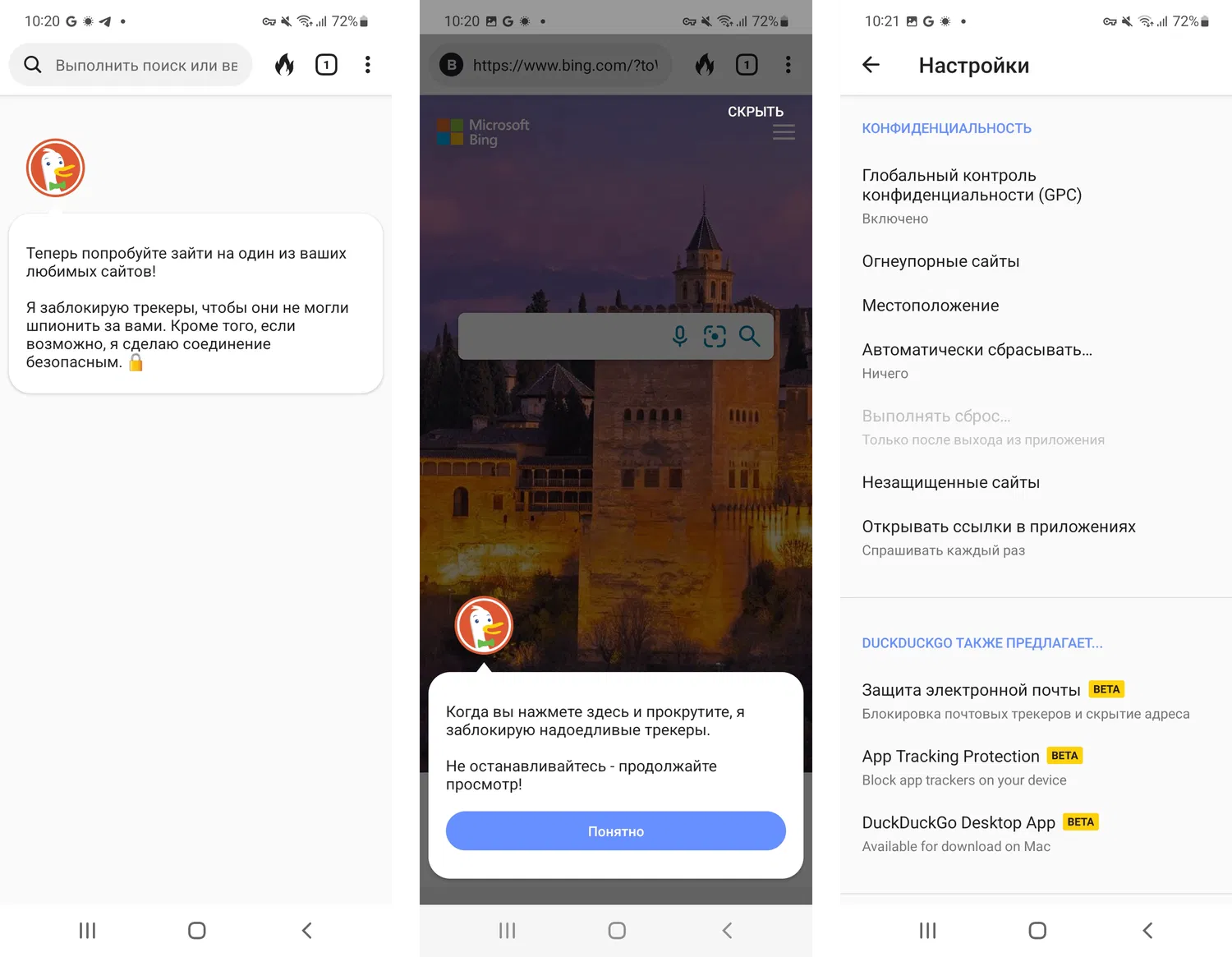Go back from the Настройки screen
The image size is (1232, 957).
coord(871,65)
